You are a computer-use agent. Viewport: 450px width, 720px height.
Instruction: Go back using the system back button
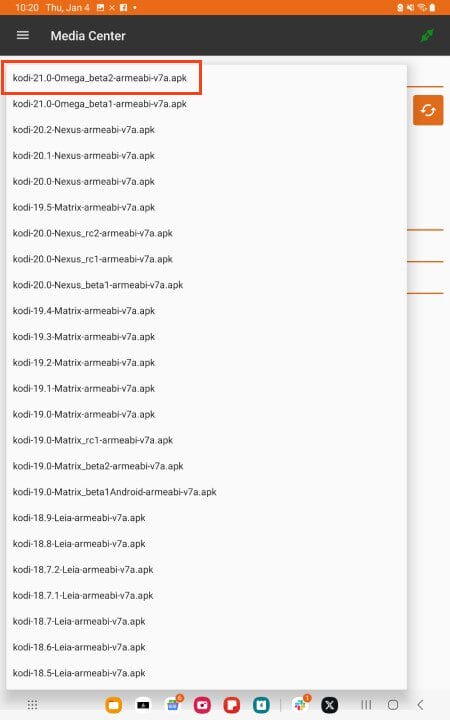420,704
